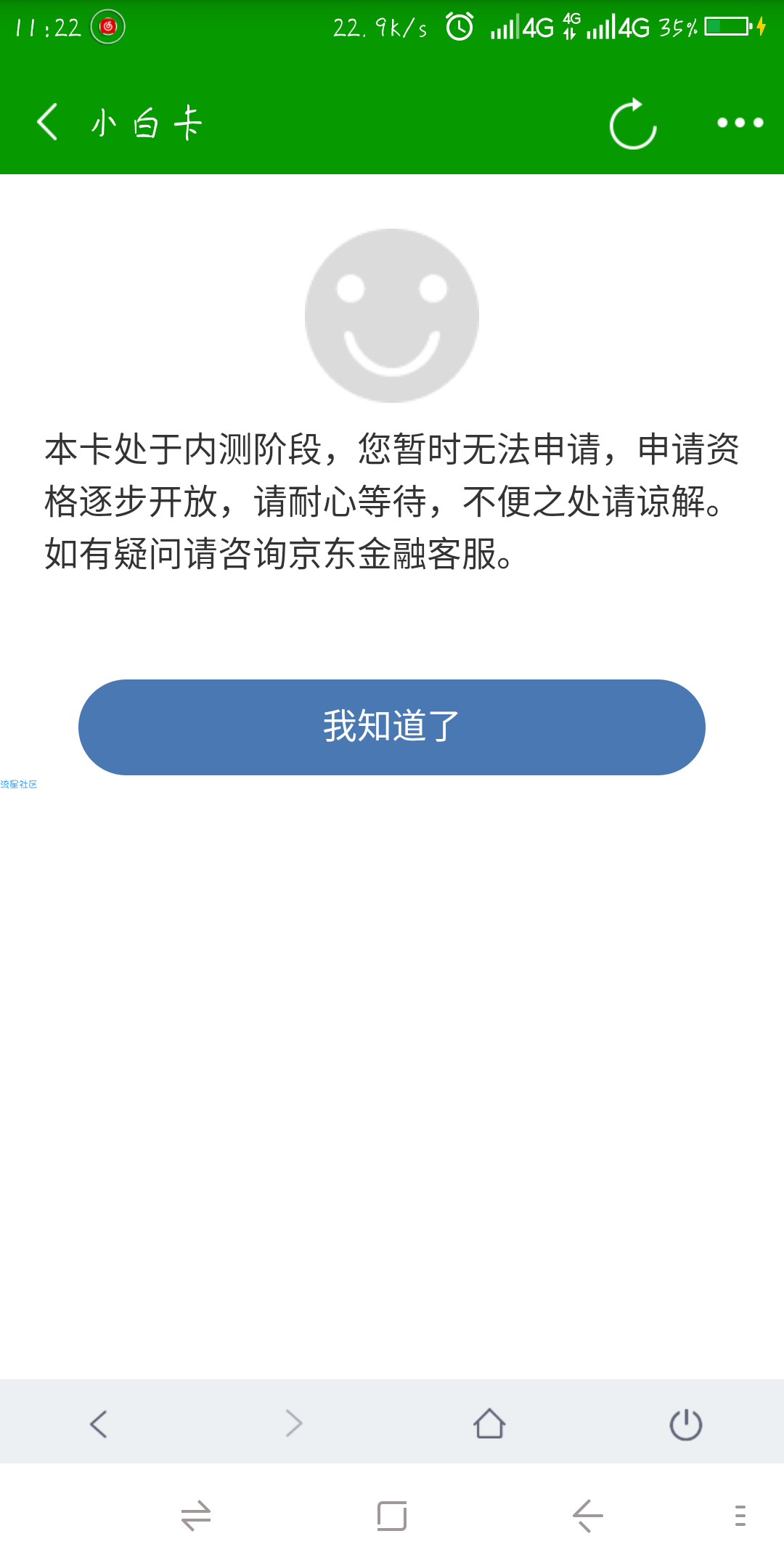Viewport: 784px width, 1568px height.
Task: Tap the 我知道了 button
Action: coord(392,727)
